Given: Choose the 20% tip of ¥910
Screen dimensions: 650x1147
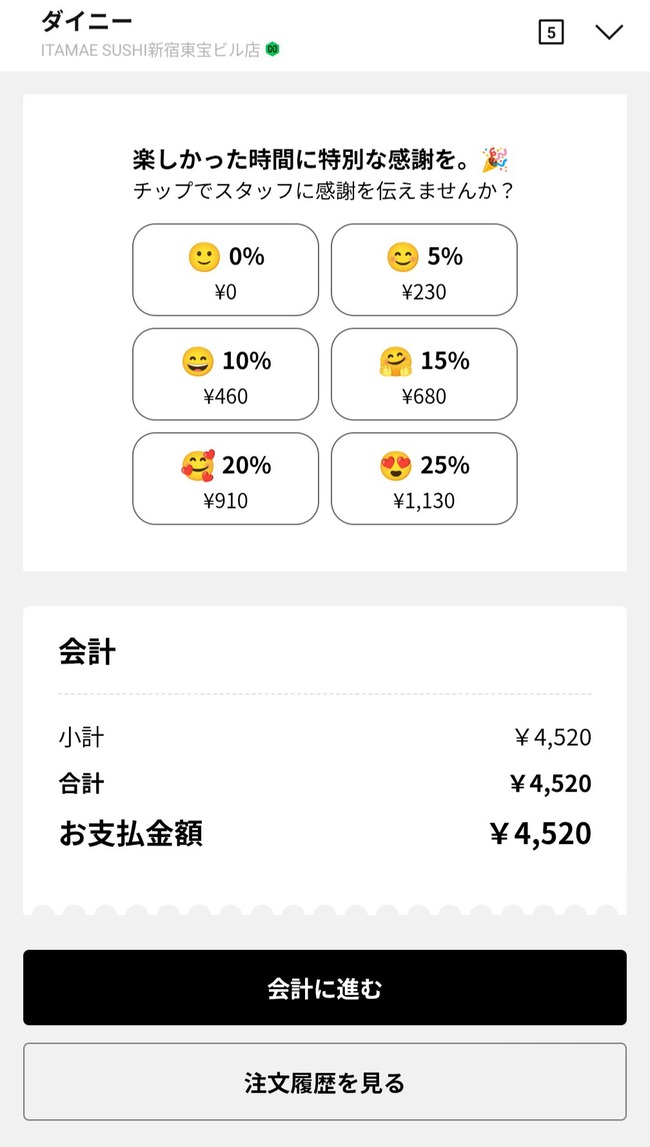Looking at the screenshot, I should [x=225, y=478].
